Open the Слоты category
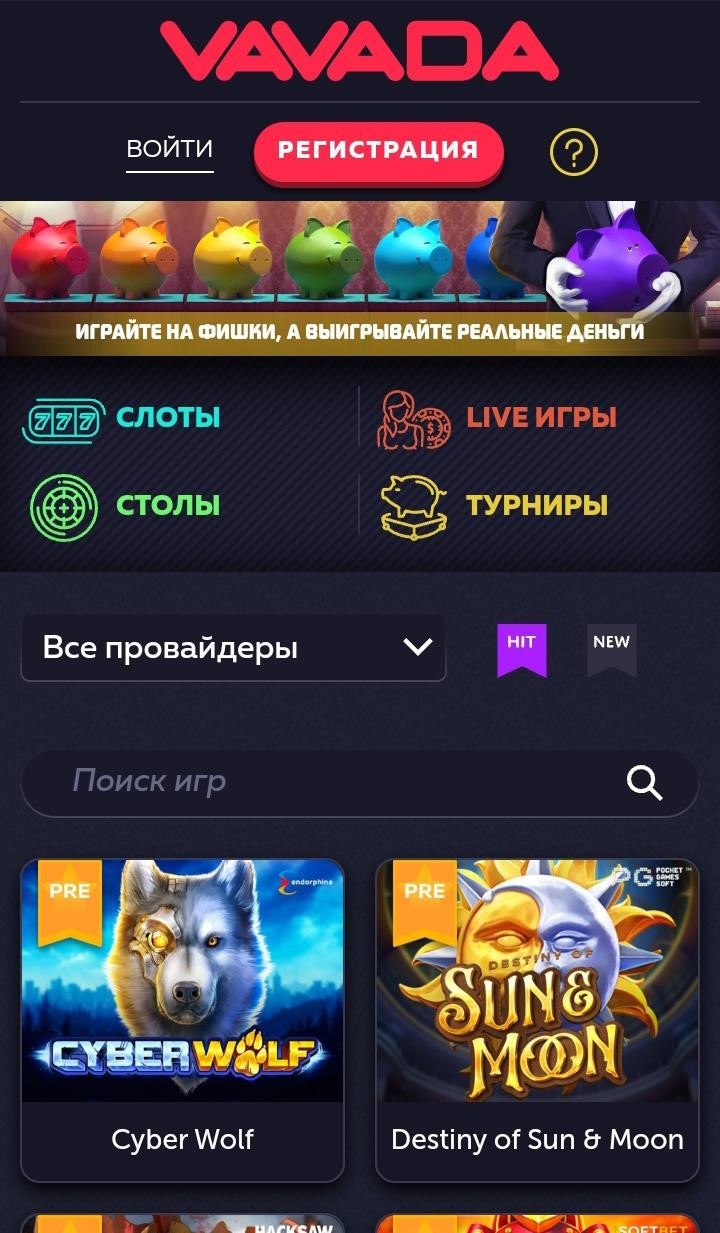 point(122,418)
